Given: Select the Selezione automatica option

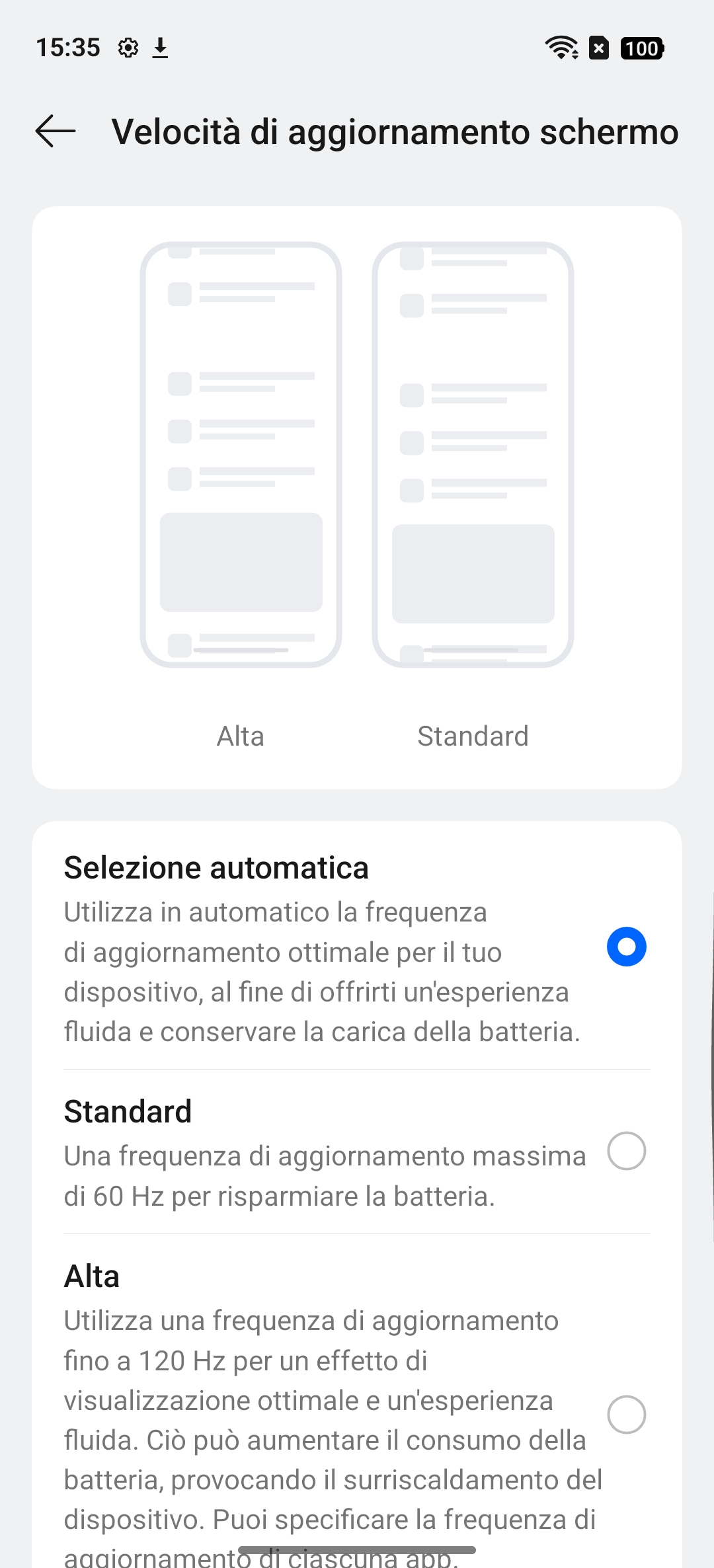Looking at the screenshot, I should pyautogui.click(x=626, y=947).
